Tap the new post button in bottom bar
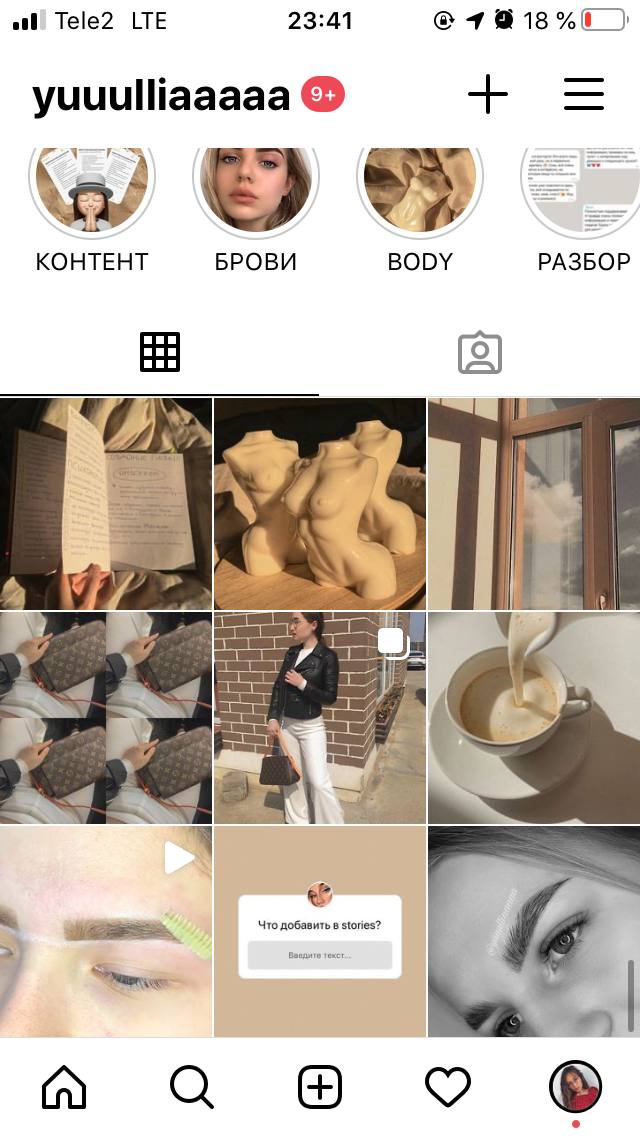This screenshot has height=1136, width=640. click(x=320, y=1087)
